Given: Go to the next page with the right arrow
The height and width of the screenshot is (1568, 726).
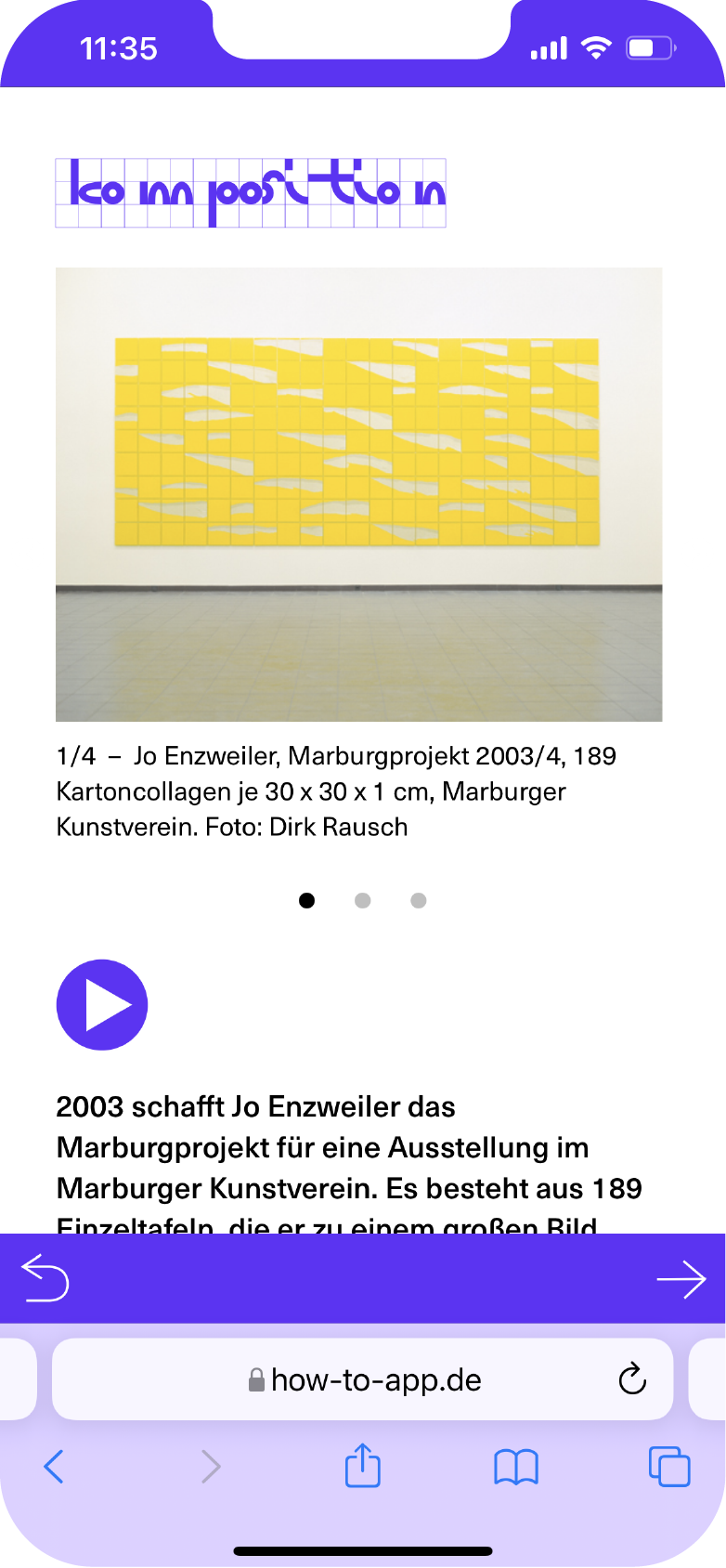Looking at the screenshot, I should [681, 1279].
